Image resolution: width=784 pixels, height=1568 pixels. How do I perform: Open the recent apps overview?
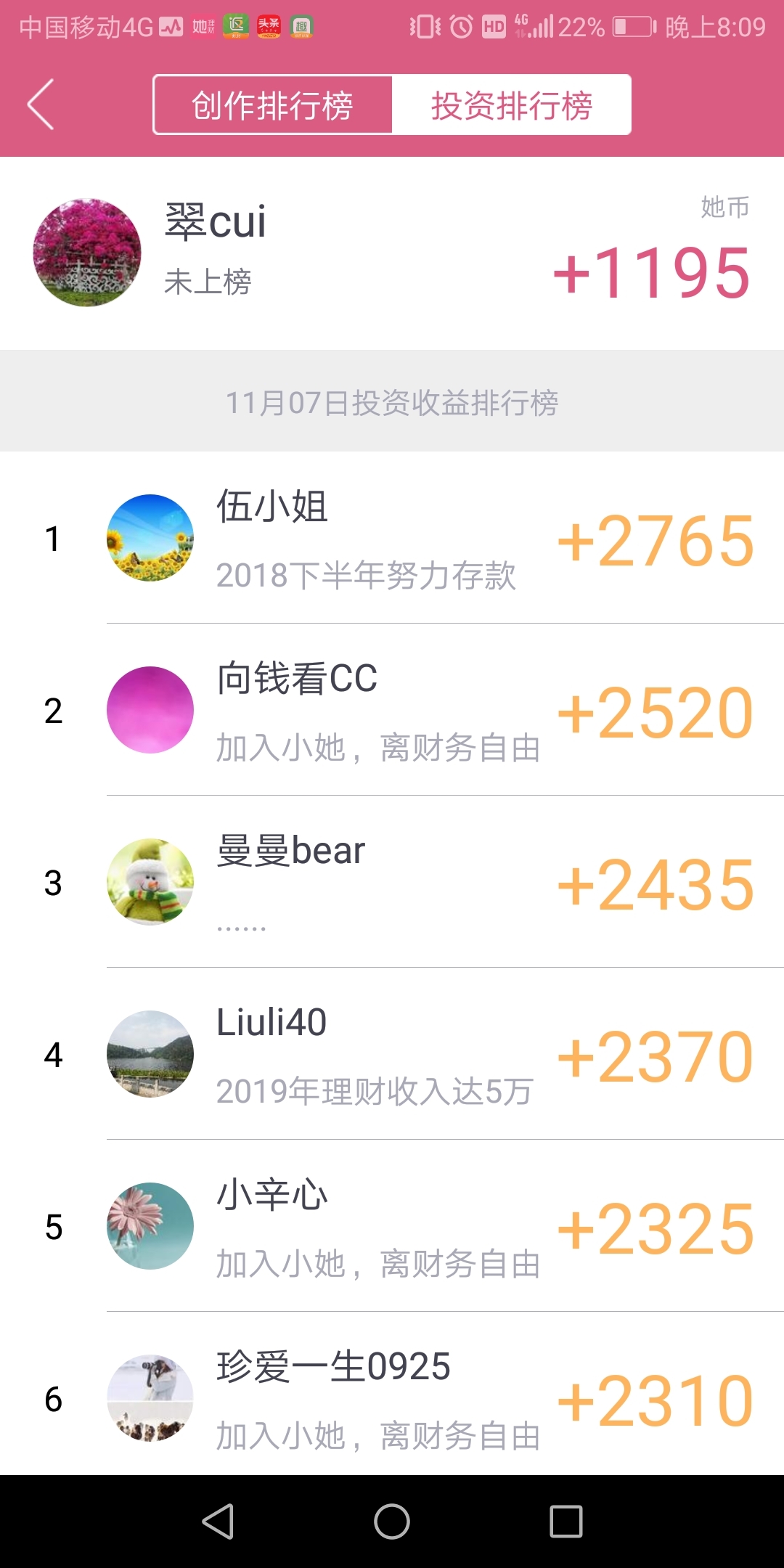[x=566, y=1522]
